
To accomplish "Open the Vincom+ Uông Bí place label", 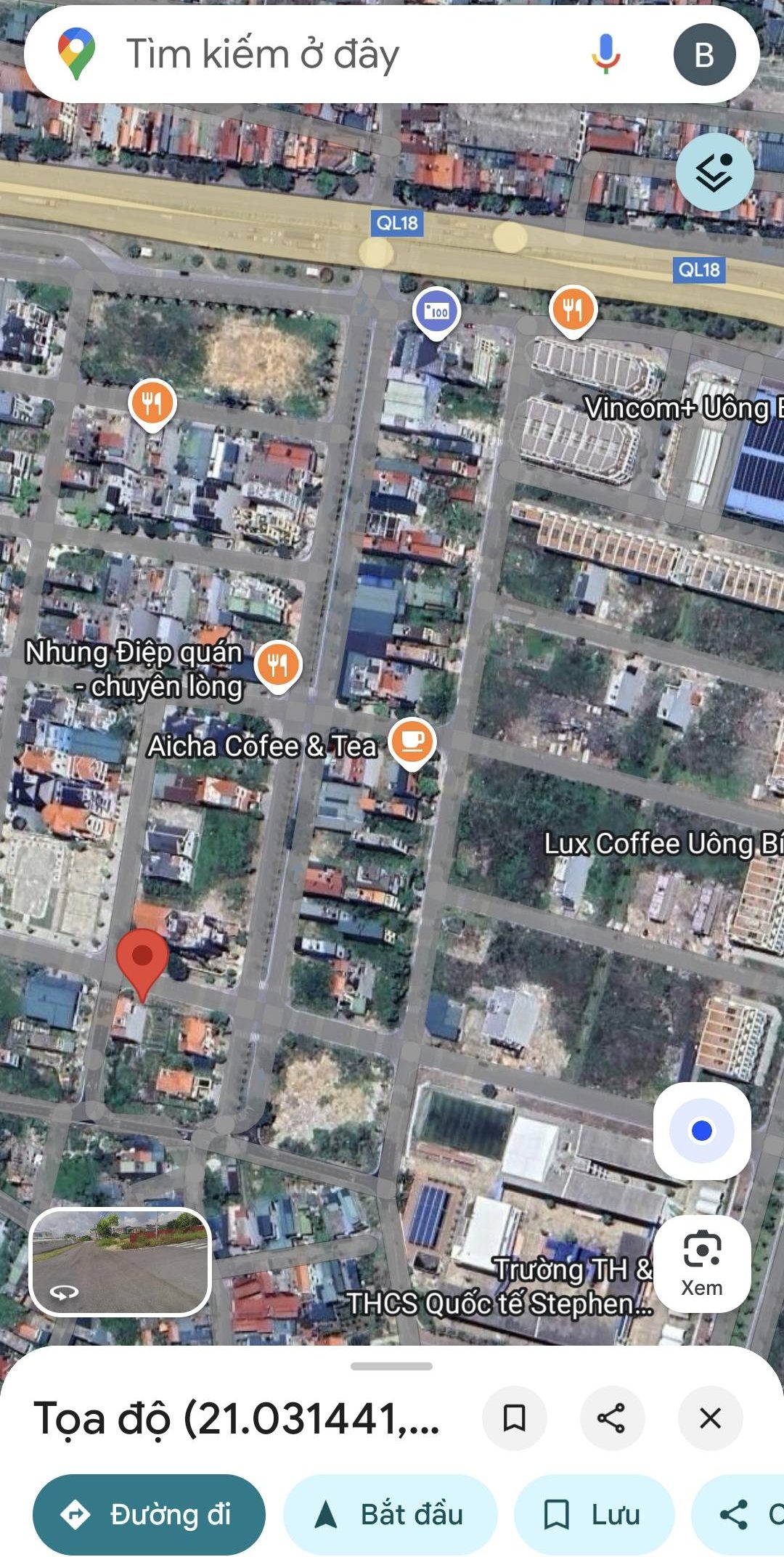I will pyautogui.click(x=682, y=409).
